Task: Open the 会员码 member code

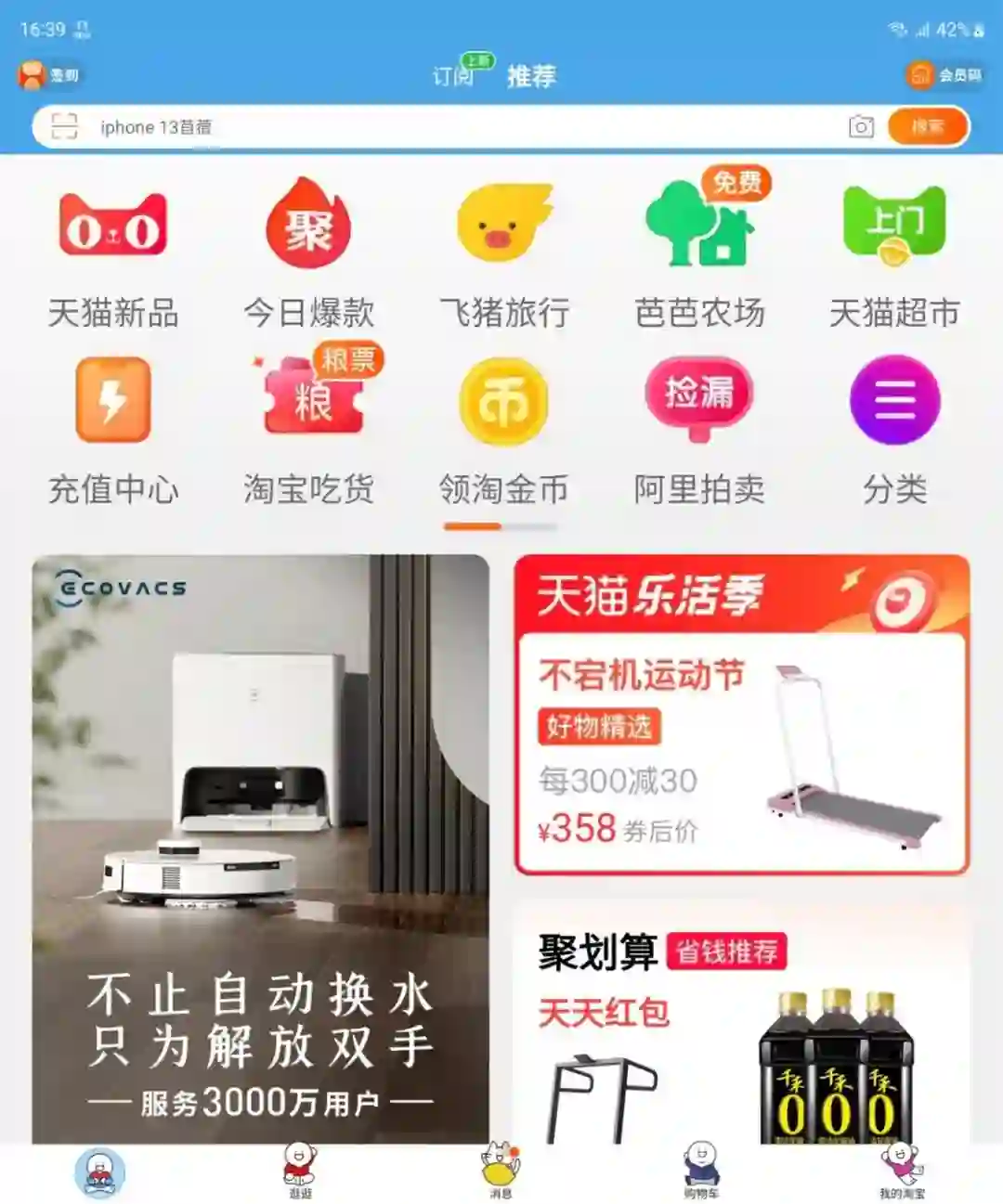Action: coord(944,75)
